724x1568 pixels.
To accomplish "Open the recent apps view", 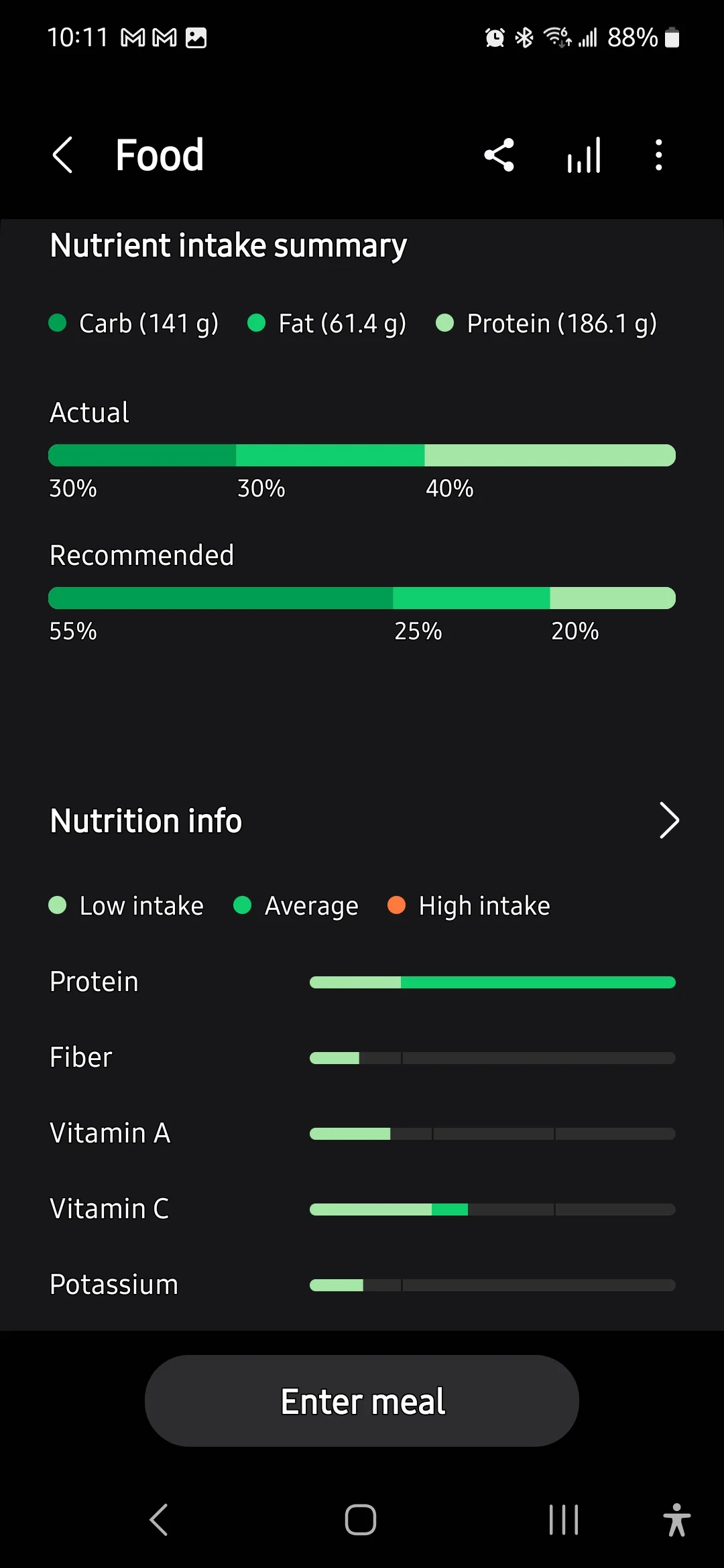I will point(563,1519).
